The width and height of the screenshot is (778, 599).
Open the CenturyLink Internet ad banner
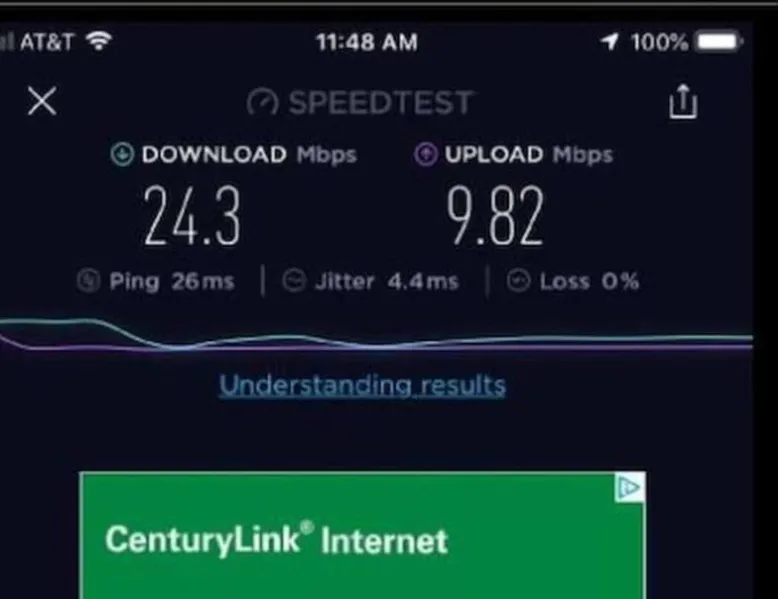(x=360, y=540)
